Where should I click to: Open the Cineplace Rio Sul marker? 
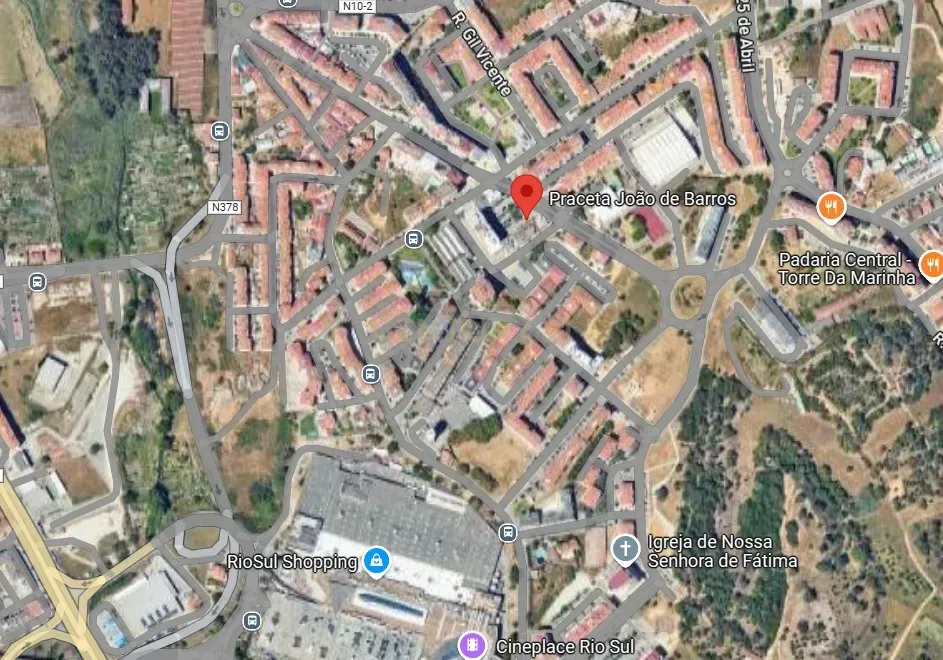point(472,645)
